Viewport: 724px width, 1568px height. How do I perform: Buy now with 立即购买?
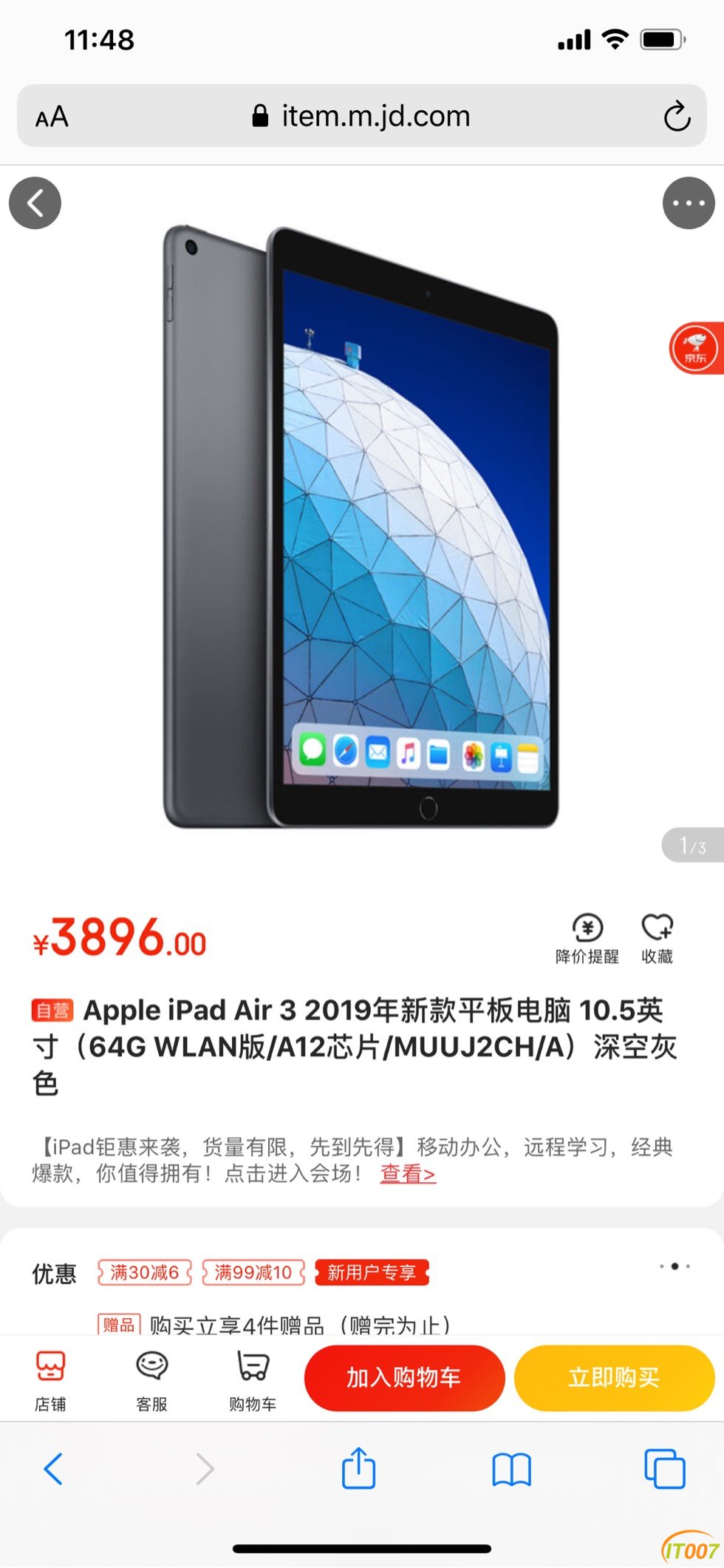click(x=614, y=1377)
